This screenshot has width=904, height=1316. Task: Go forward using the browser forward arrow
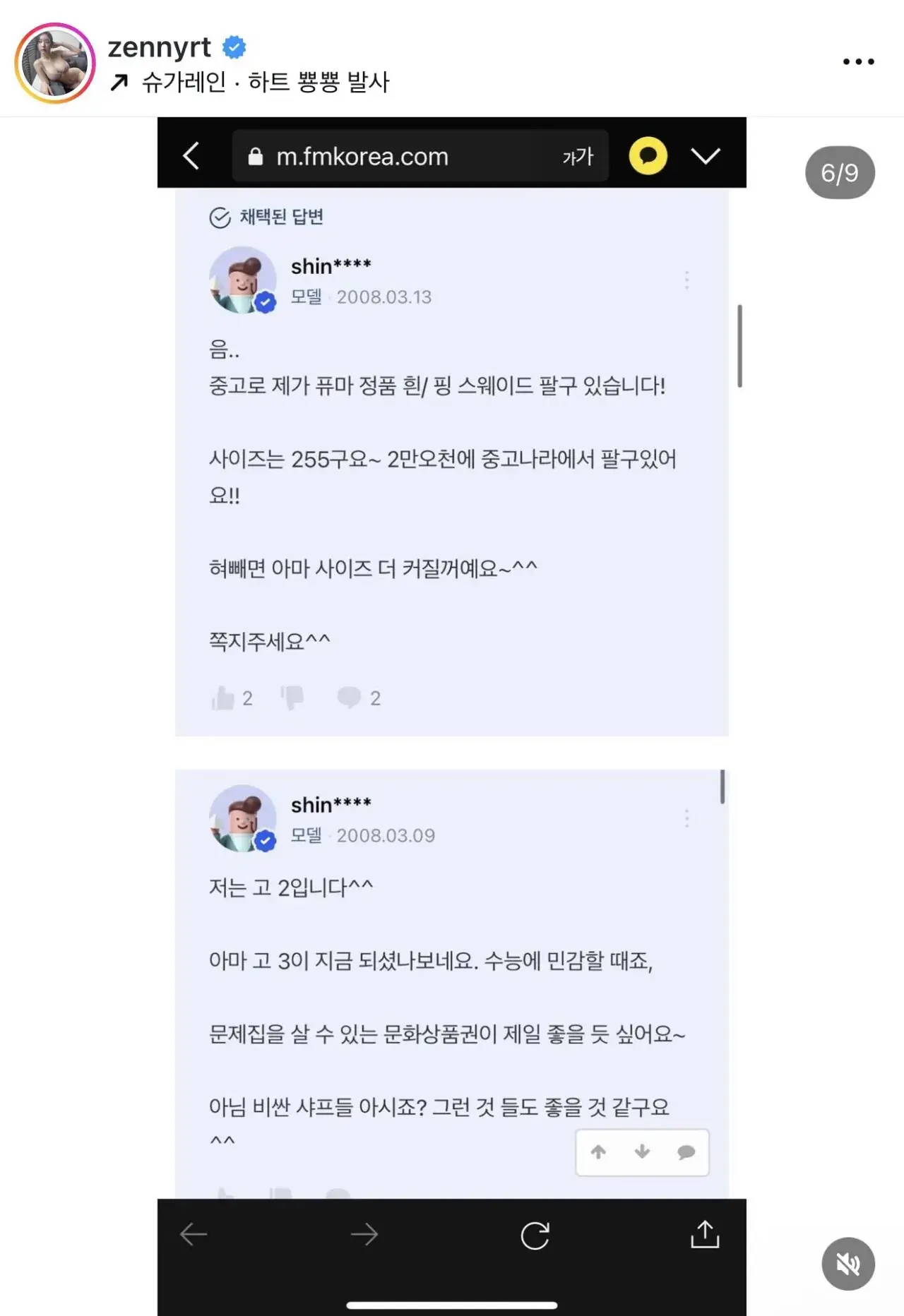[x=363, y=1236]
